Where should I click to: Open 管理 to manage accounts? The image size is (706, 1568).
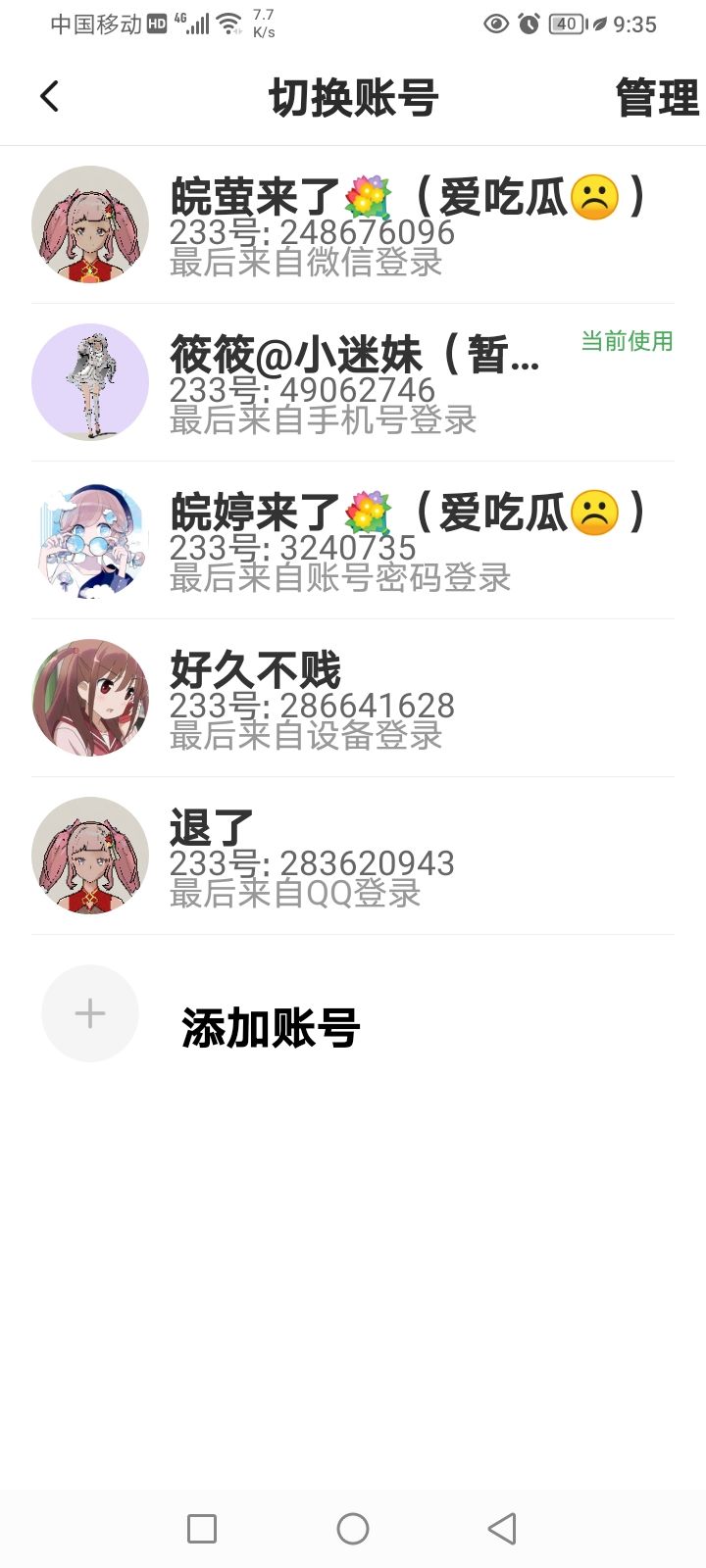[657, 98]
